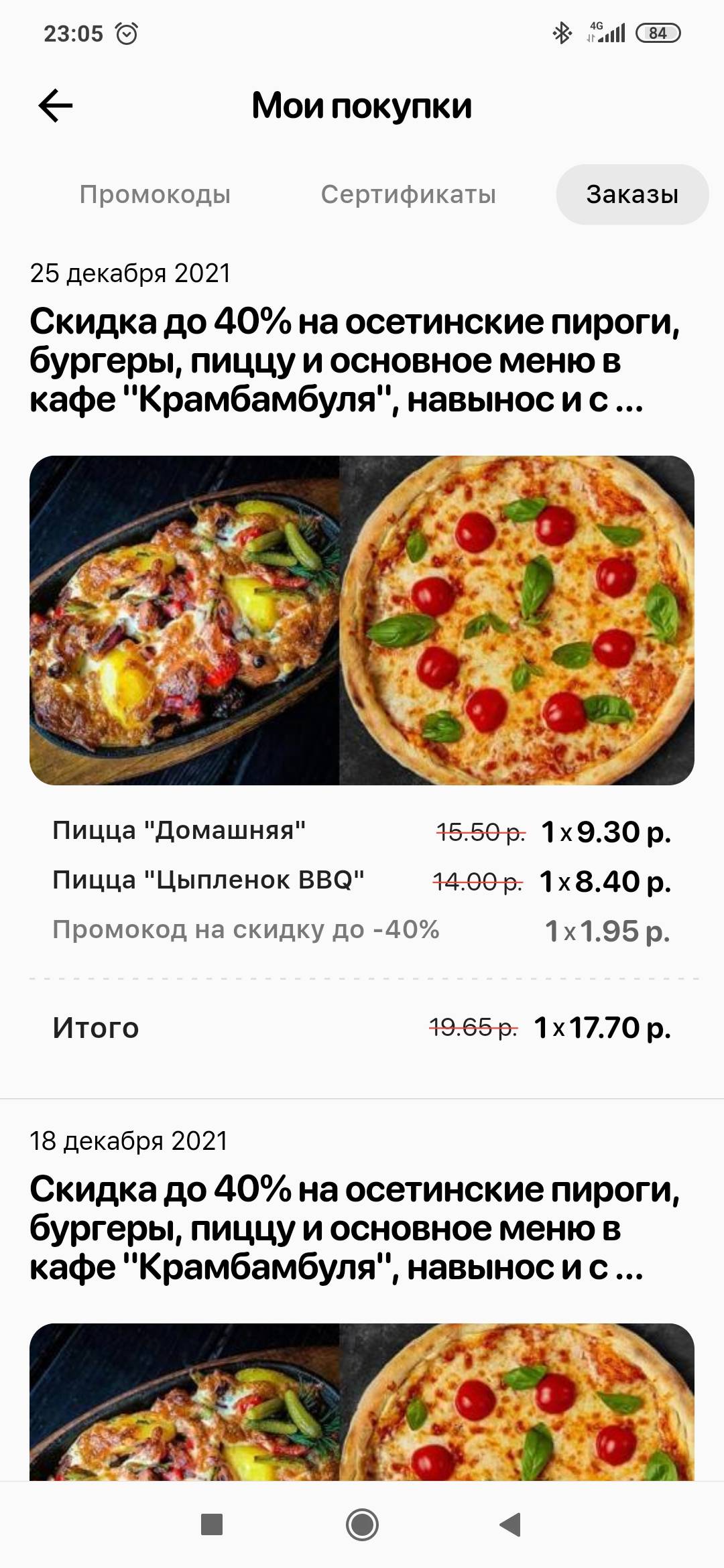This screenshot has height=1568, width=724.
Task: Switch to the Сертификаты tab
Action: 408,194
